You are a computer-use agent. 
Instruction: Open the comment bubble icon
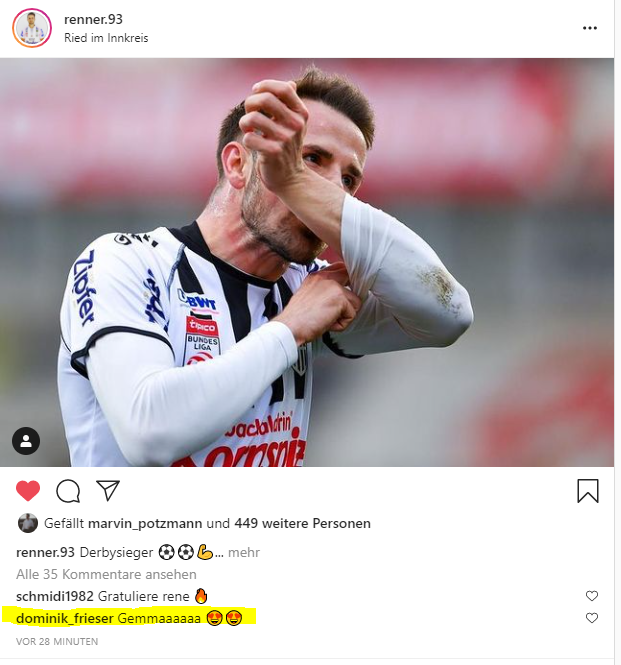[68, 491]
